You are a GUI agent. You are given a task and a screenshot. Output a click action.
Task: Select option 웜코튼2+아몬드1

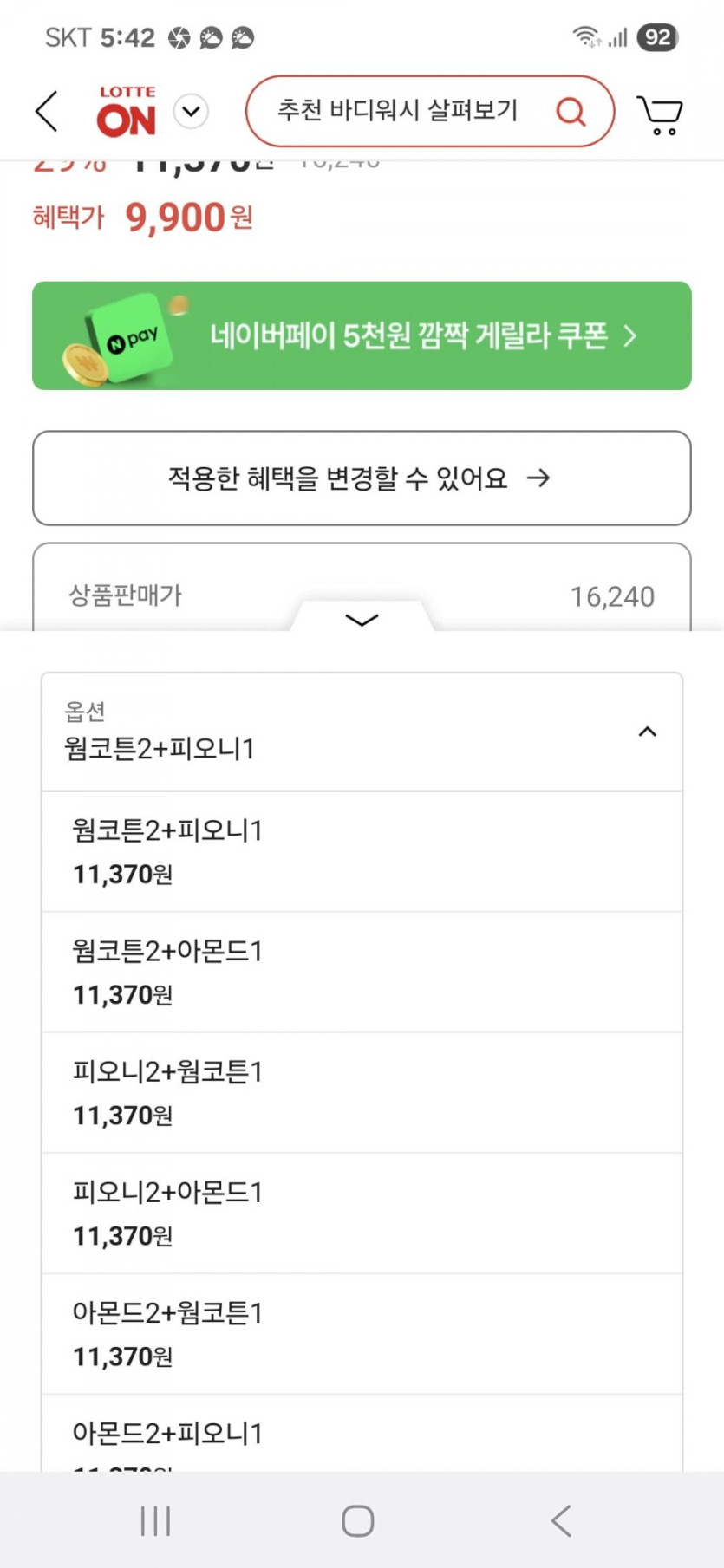362,972
